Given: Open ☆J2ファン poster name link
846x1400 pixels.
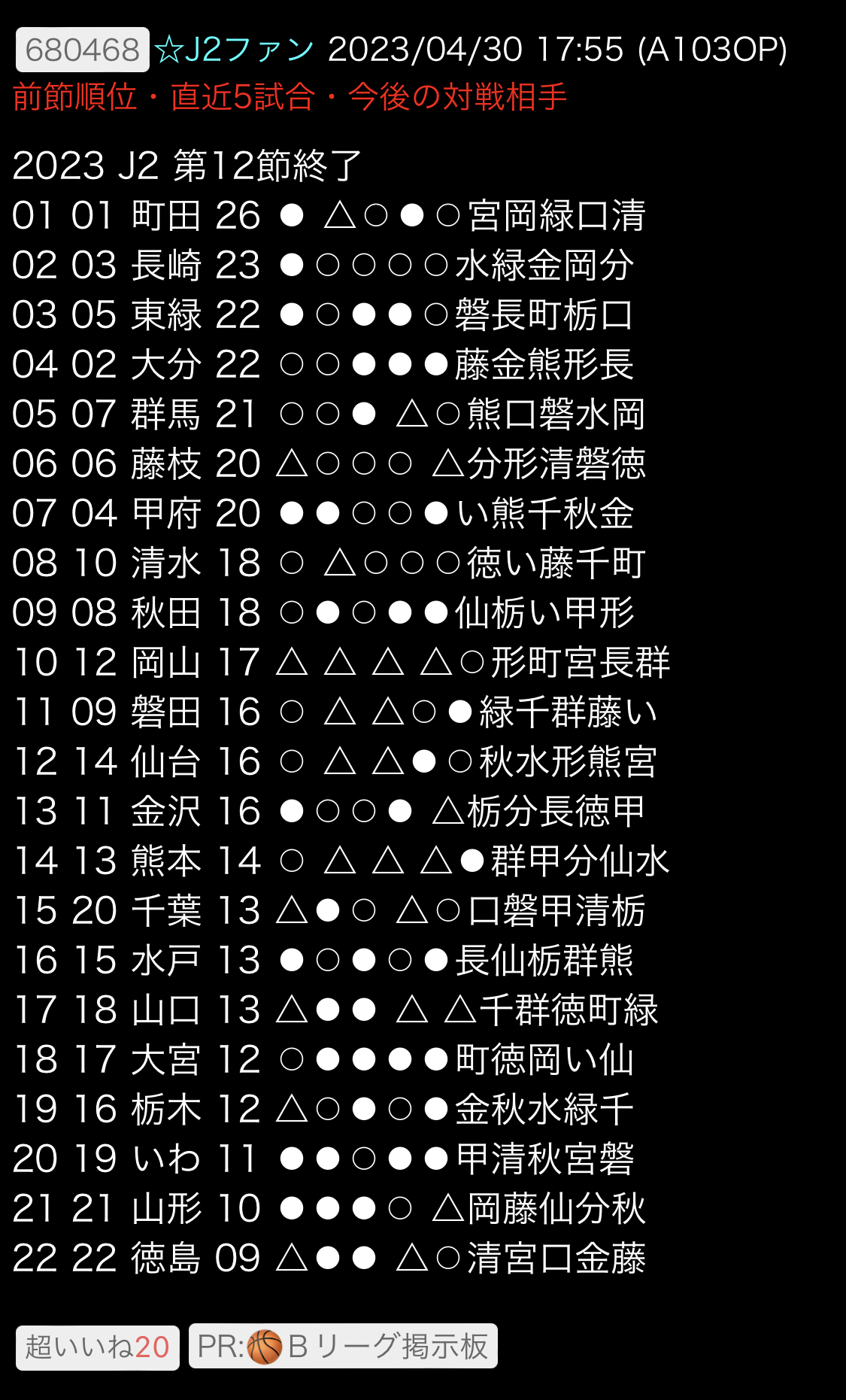Looking at the screenshot, I should tap(235, 50).
